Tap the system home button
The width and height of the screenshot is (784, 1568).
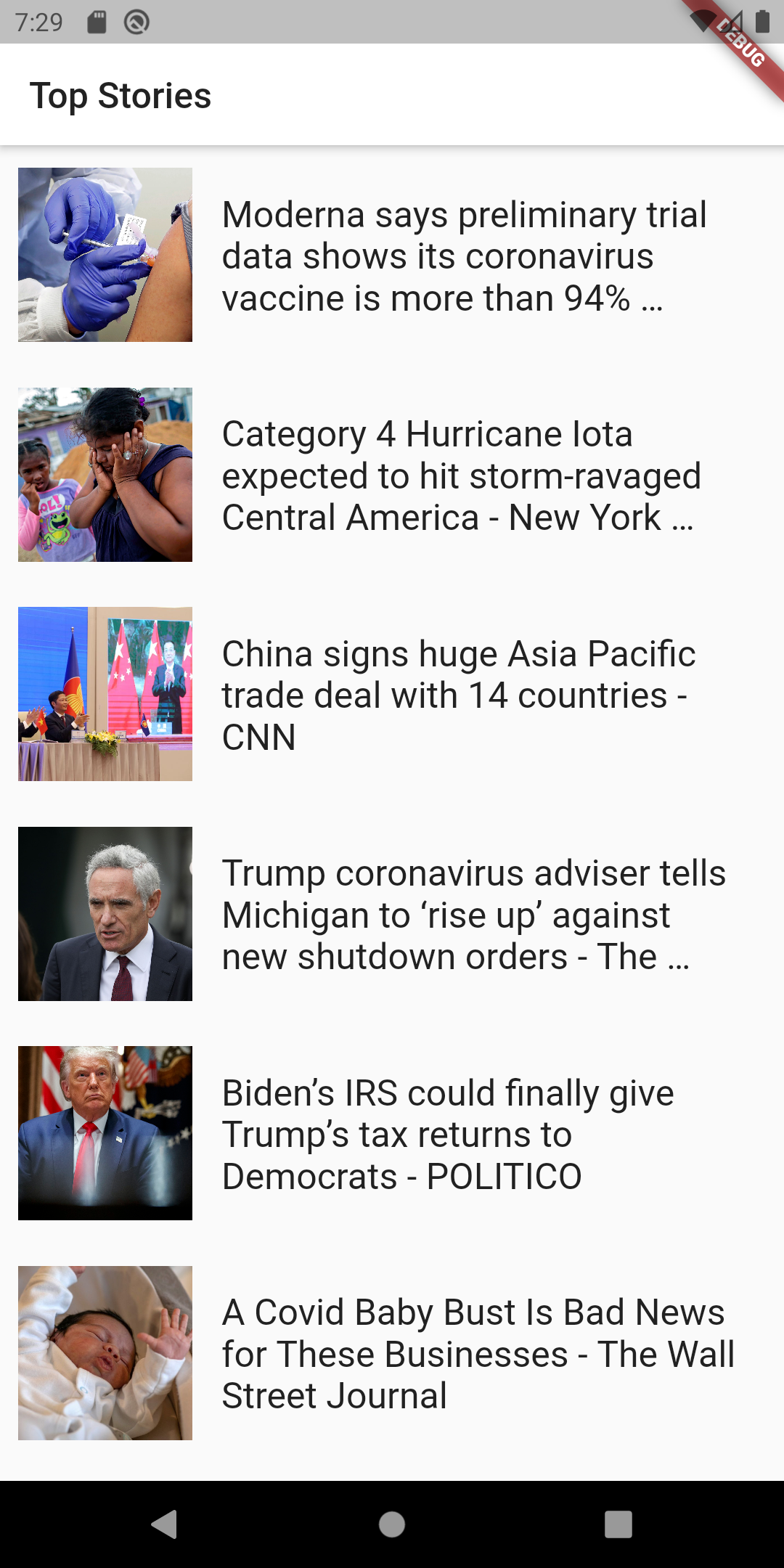pyautogui.click(x=392, y=1524)
